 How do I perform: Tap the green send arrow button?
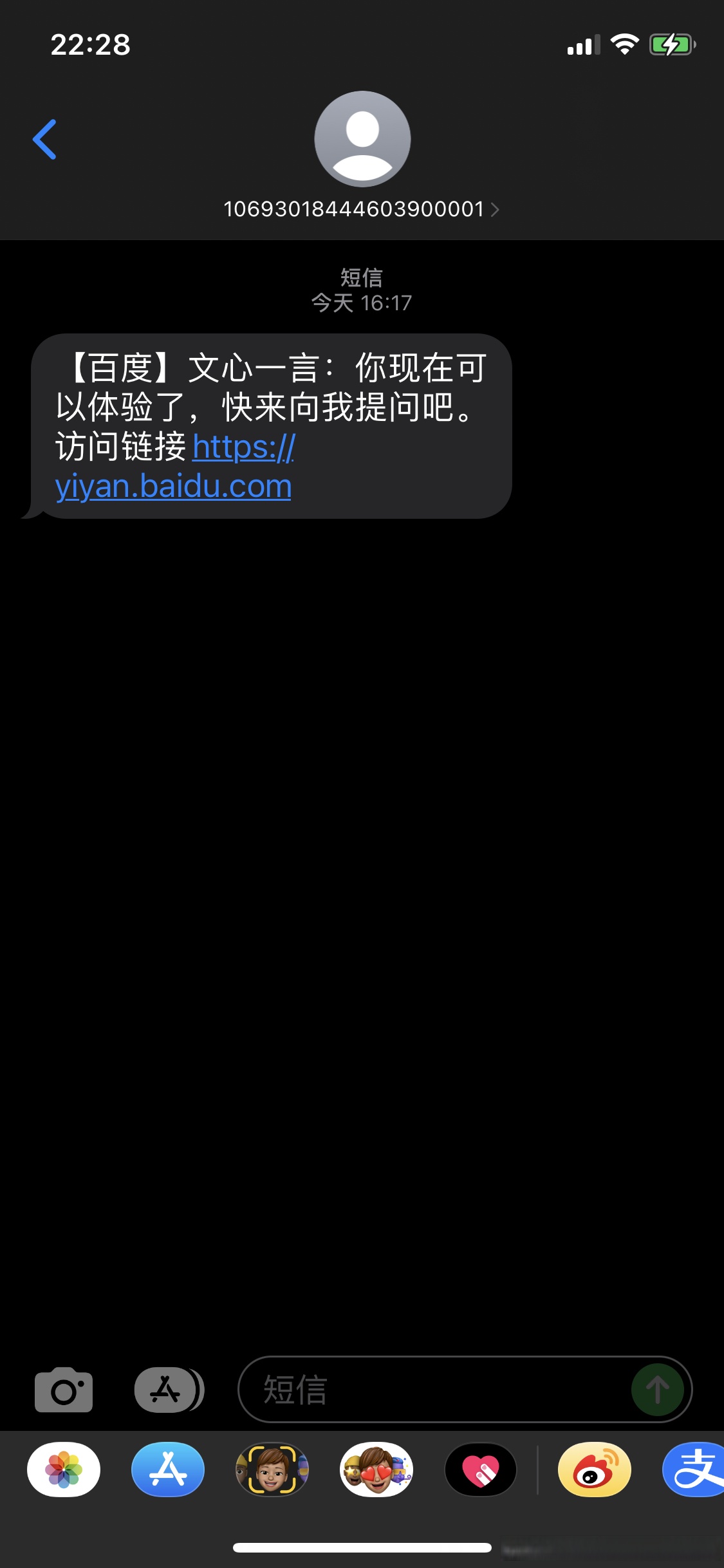pyautogui.click(x=658, y=1390)
